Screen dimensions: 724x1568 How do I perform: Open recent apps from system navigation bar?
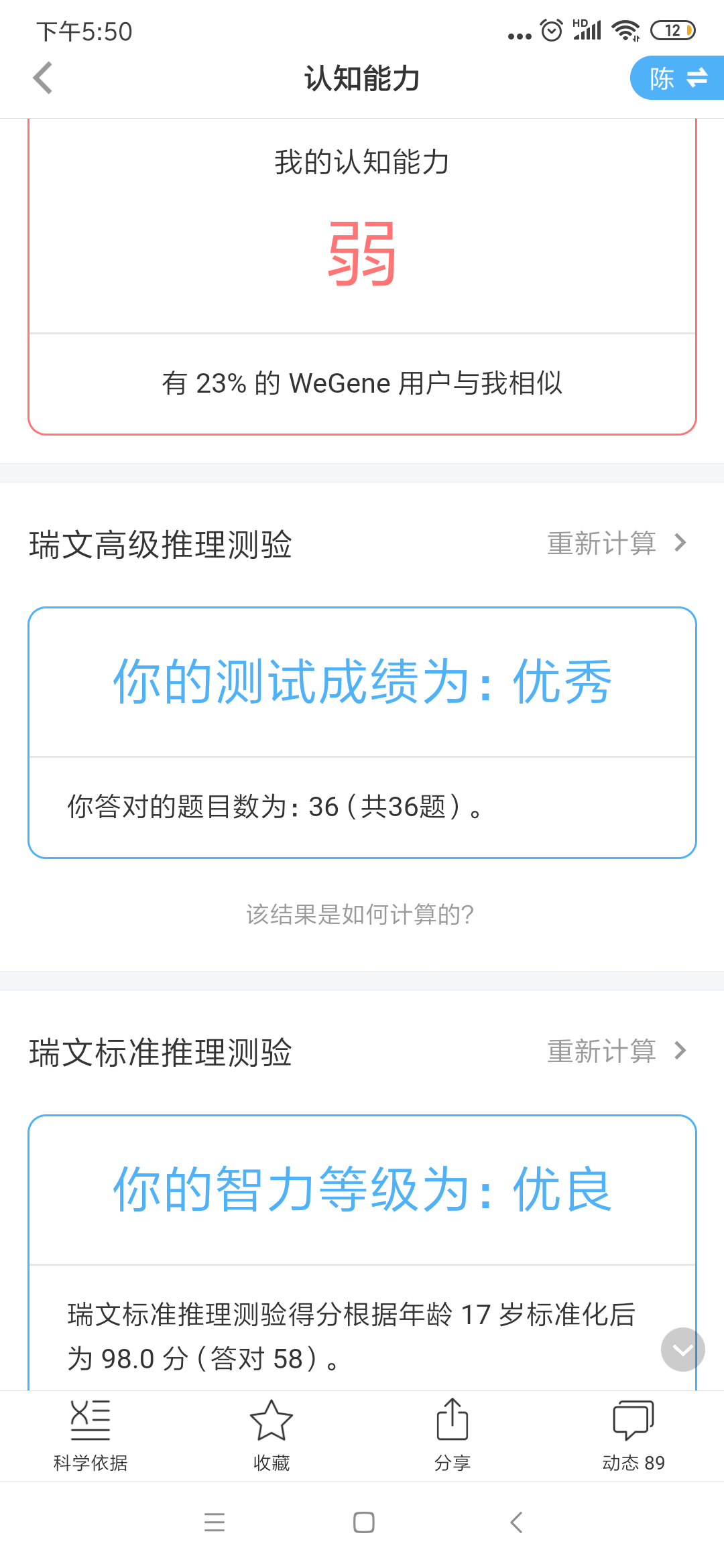[x=215, y=1522]
